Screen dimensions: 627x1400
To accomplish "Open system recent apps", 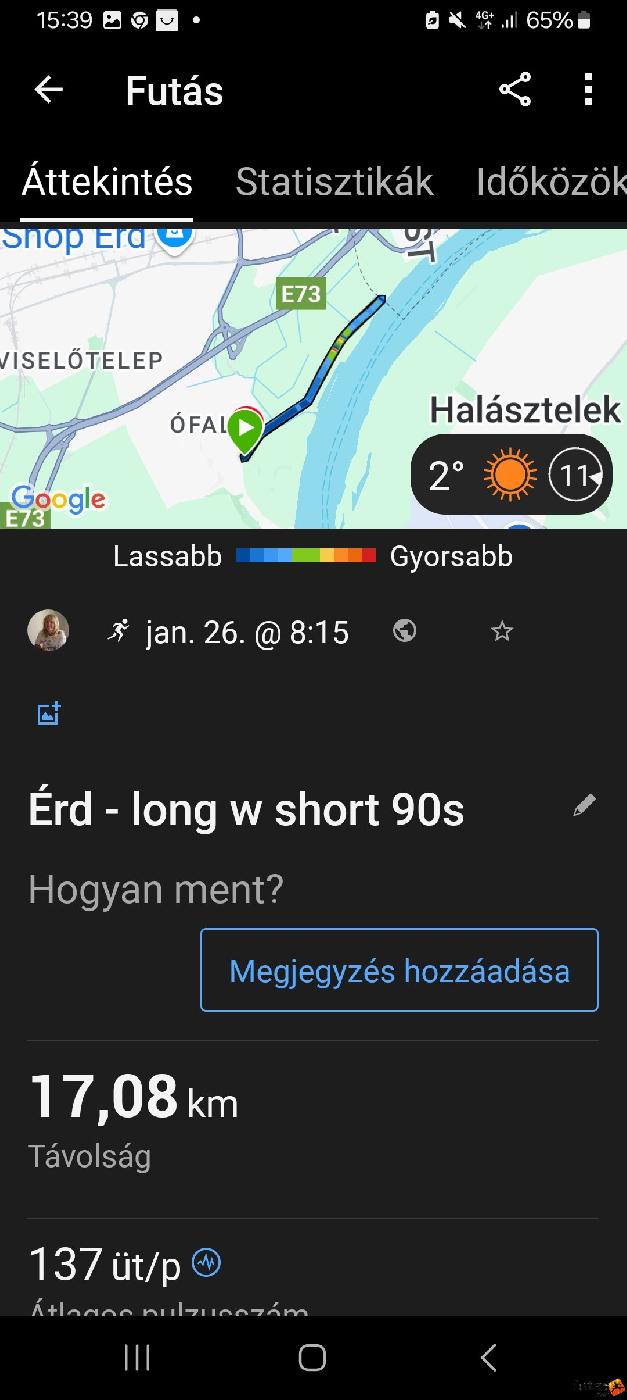I will [x=137, y=1357].
